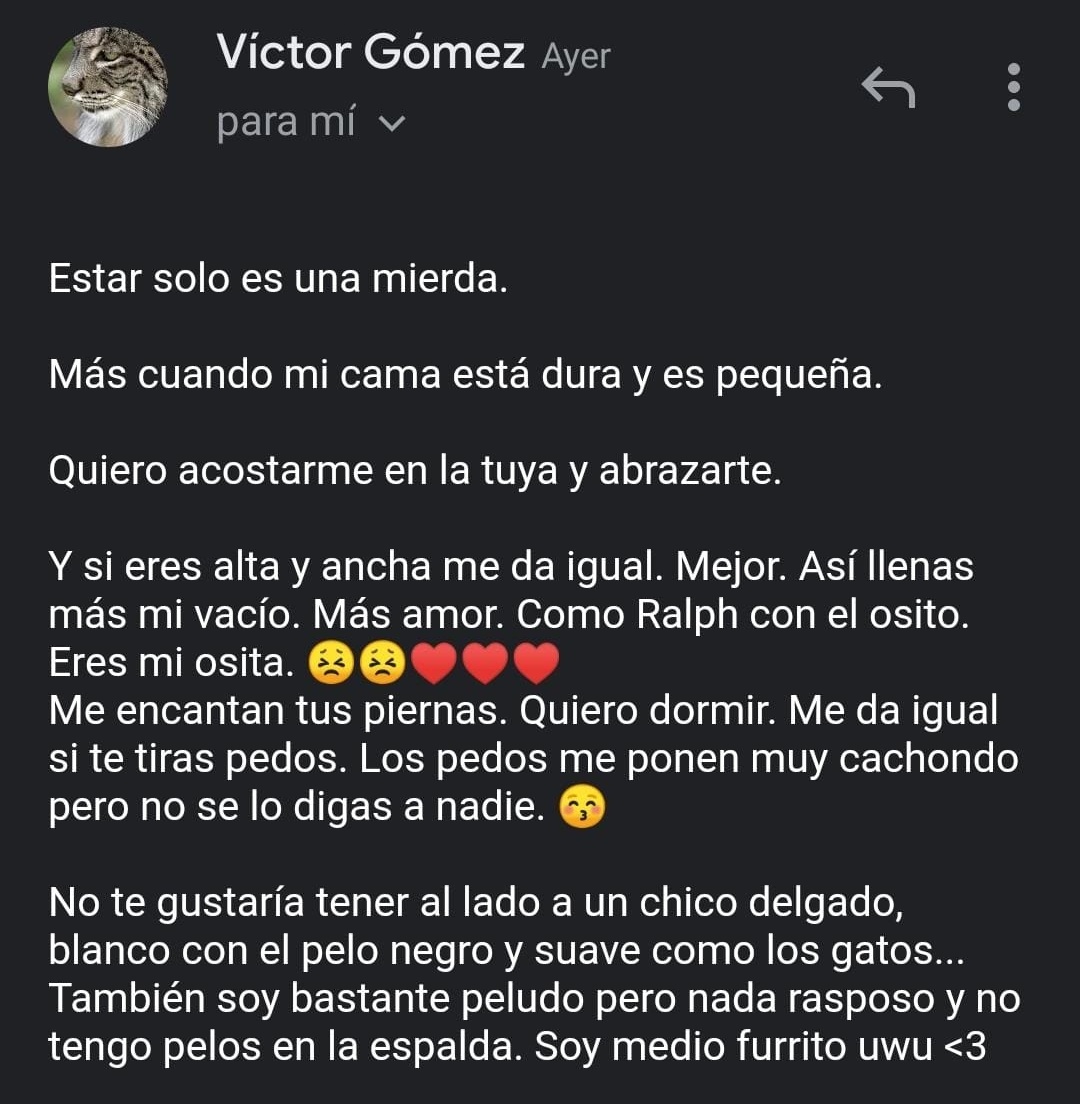Image resolution: width=1080 pixels, height=1104 pixels.
Task: Reply to Víctor Gómez's email
Action: click(x=888, y=88)
